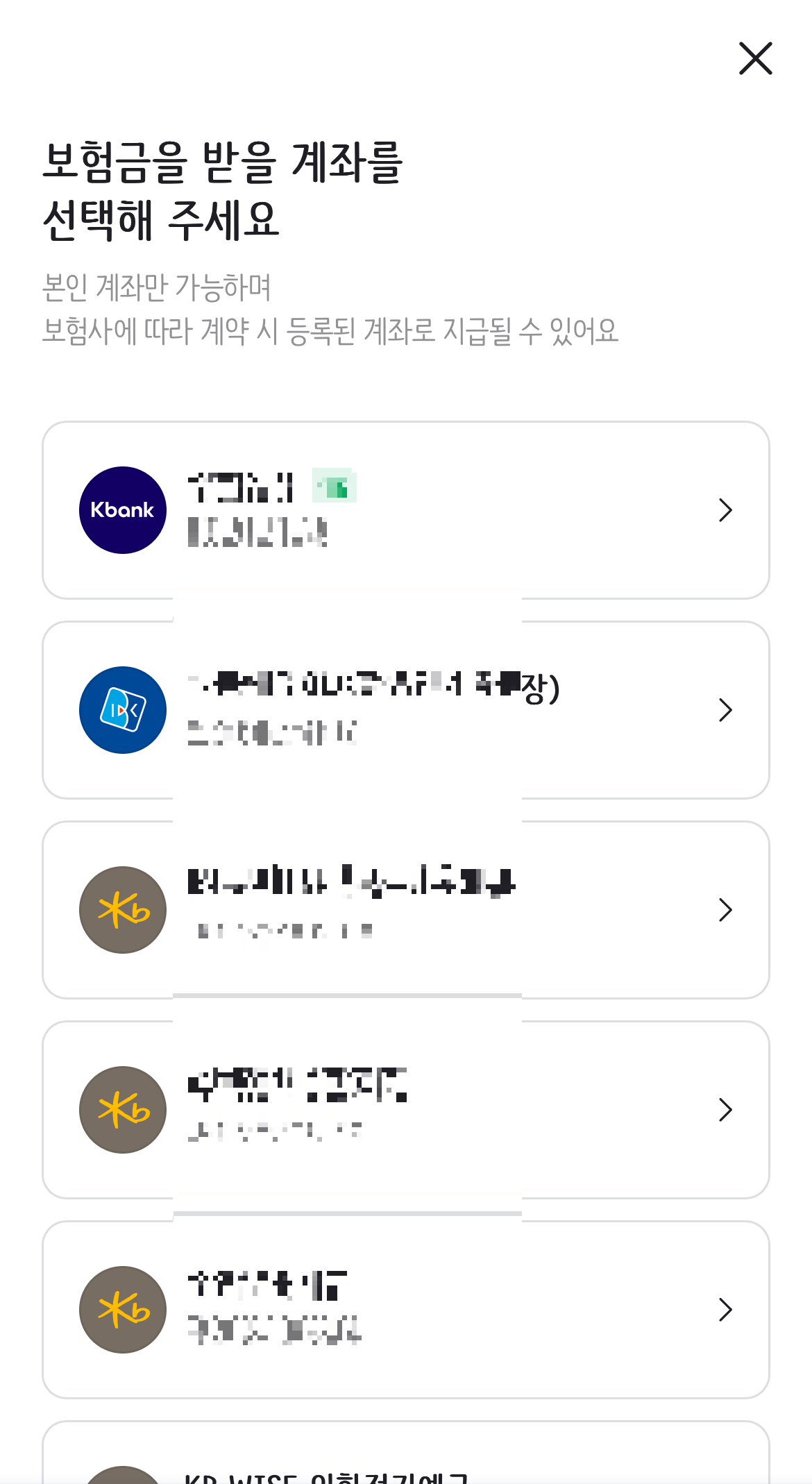Choose the IBK bank account
This screenshot has height=1484, width=812.
[x=405, y=710]
